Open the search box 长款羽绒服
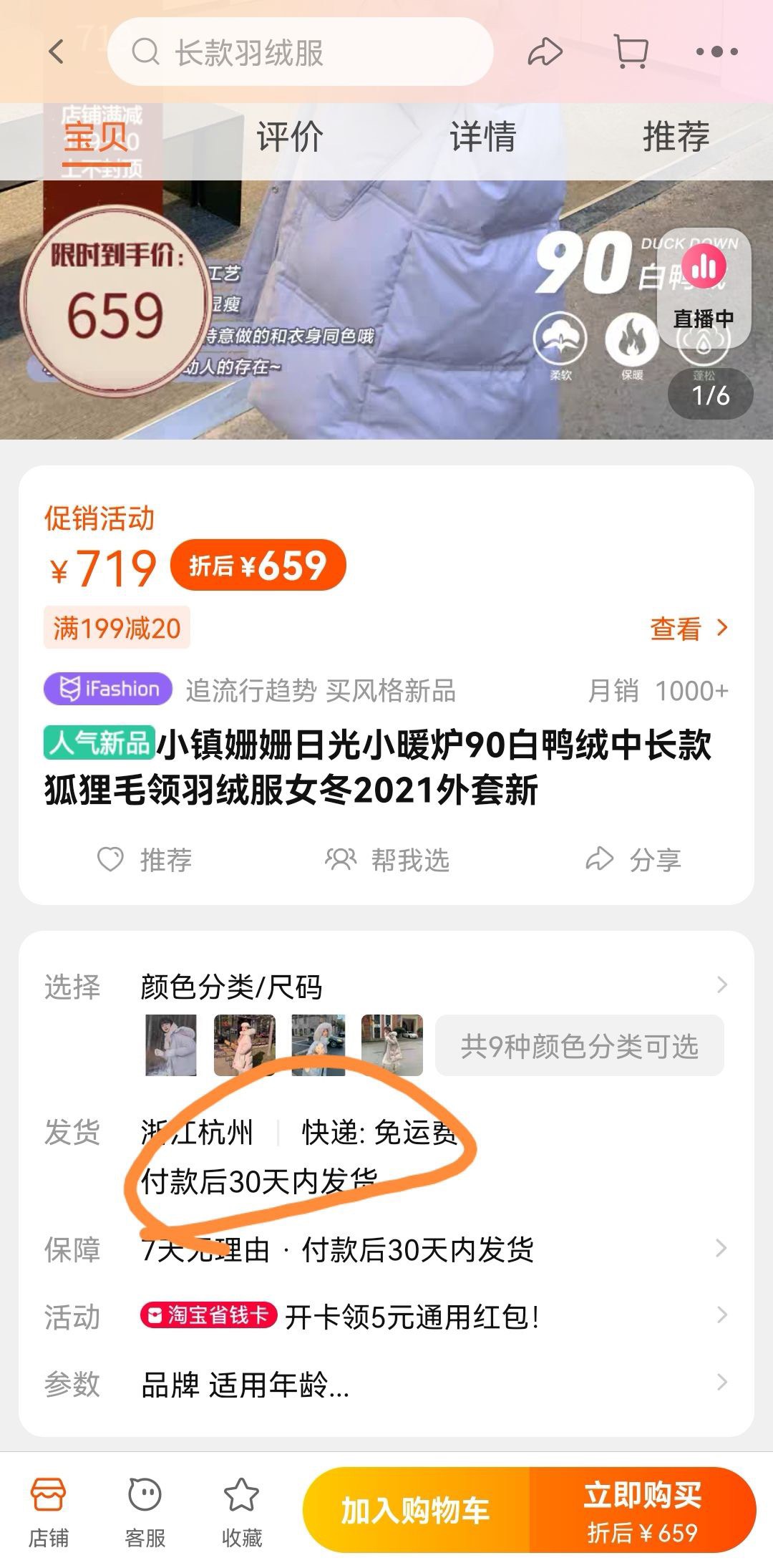This screenshot has width=773, height=1568. (301, 52)
